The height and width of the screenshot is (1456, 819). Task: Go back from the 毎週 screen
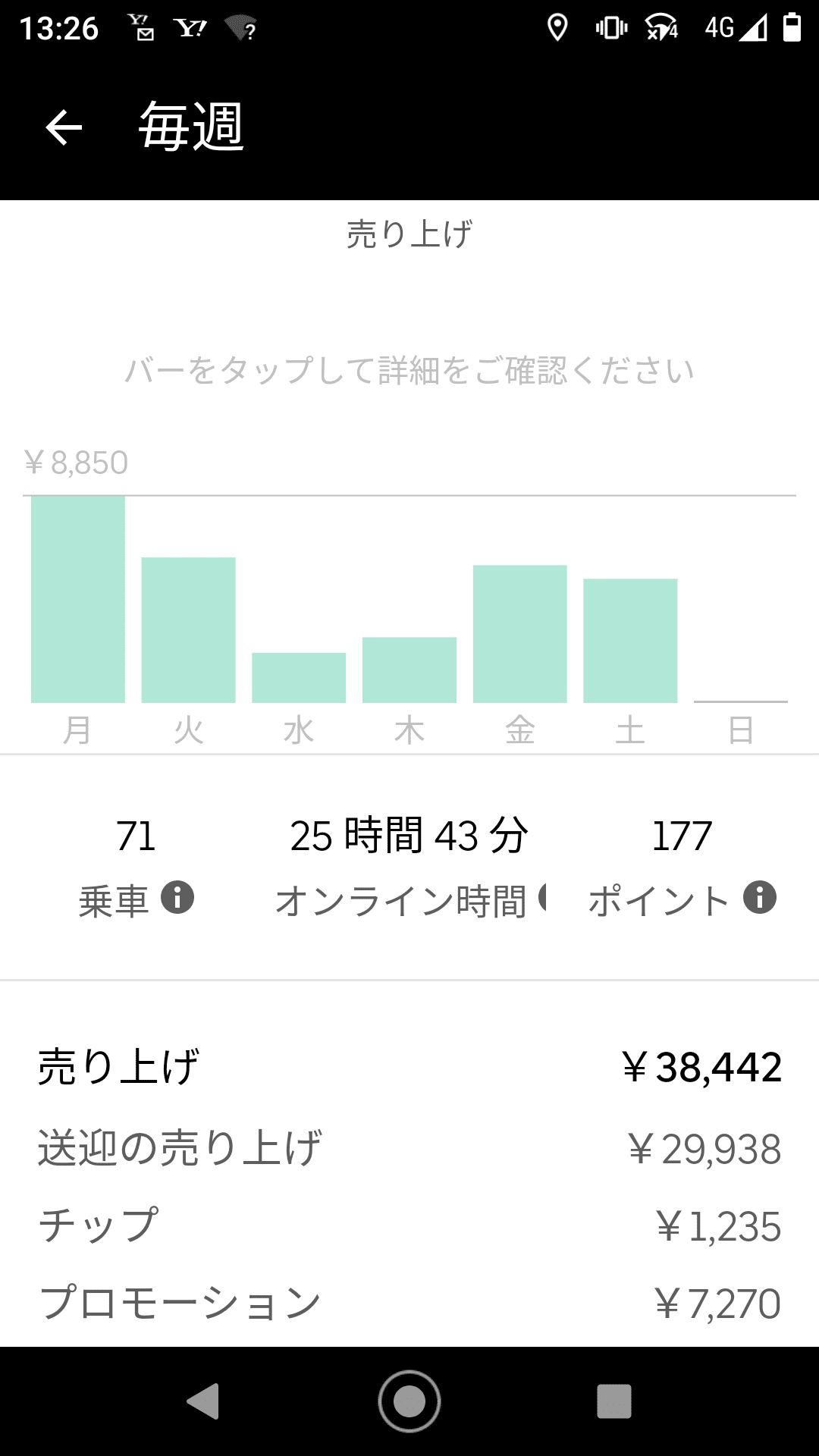[64, 127]
